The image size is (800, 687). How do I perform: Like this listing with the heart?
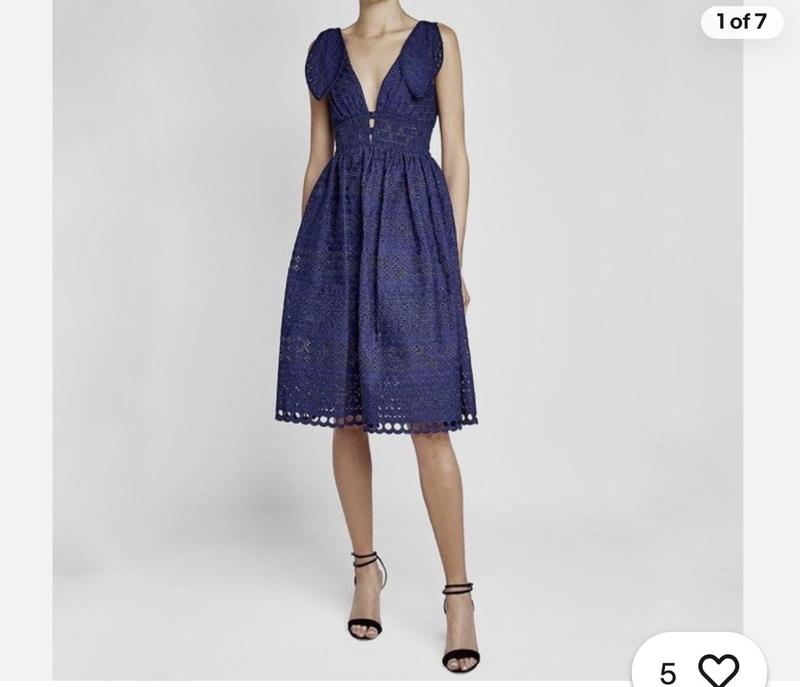click(x=718, y=669)
